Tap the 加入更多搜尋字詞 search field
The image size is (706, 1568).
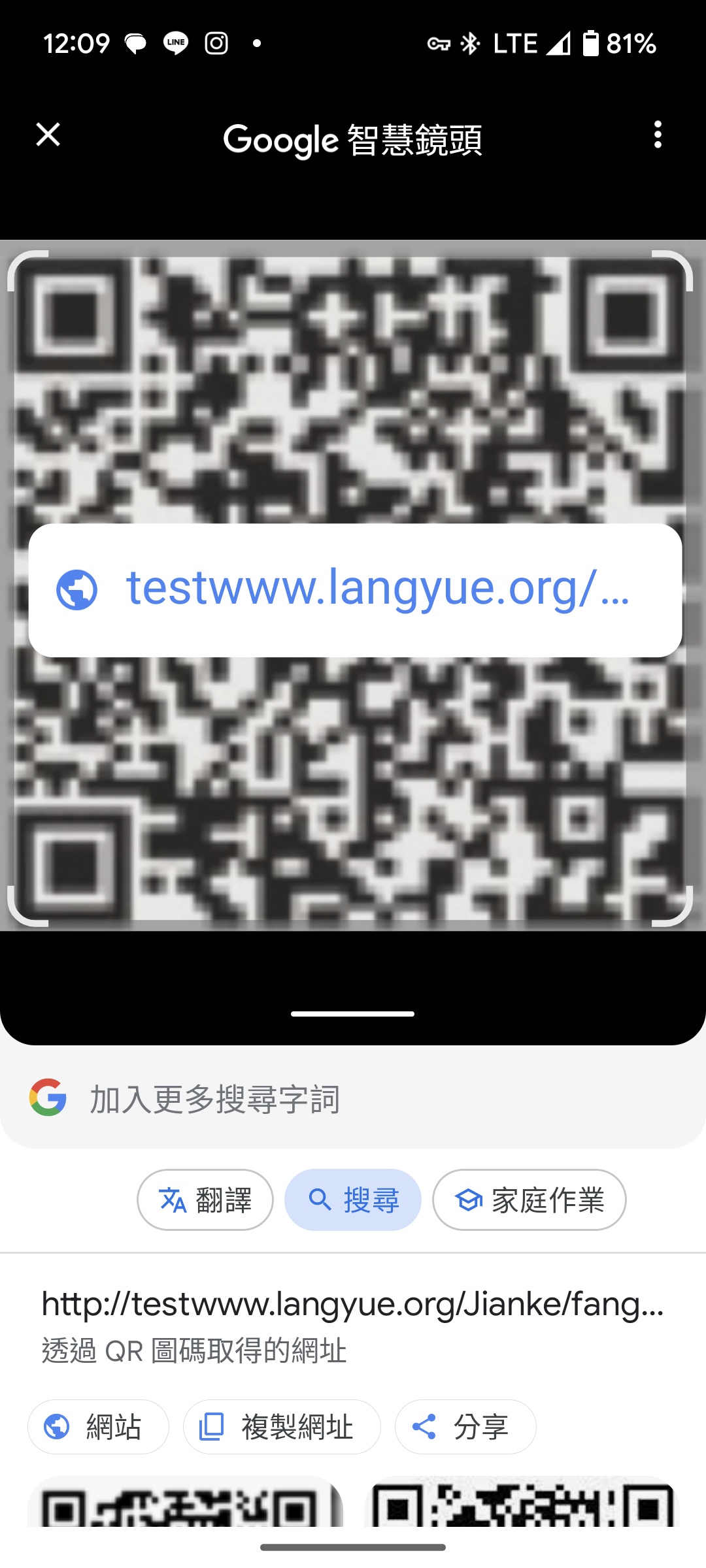353,1099
